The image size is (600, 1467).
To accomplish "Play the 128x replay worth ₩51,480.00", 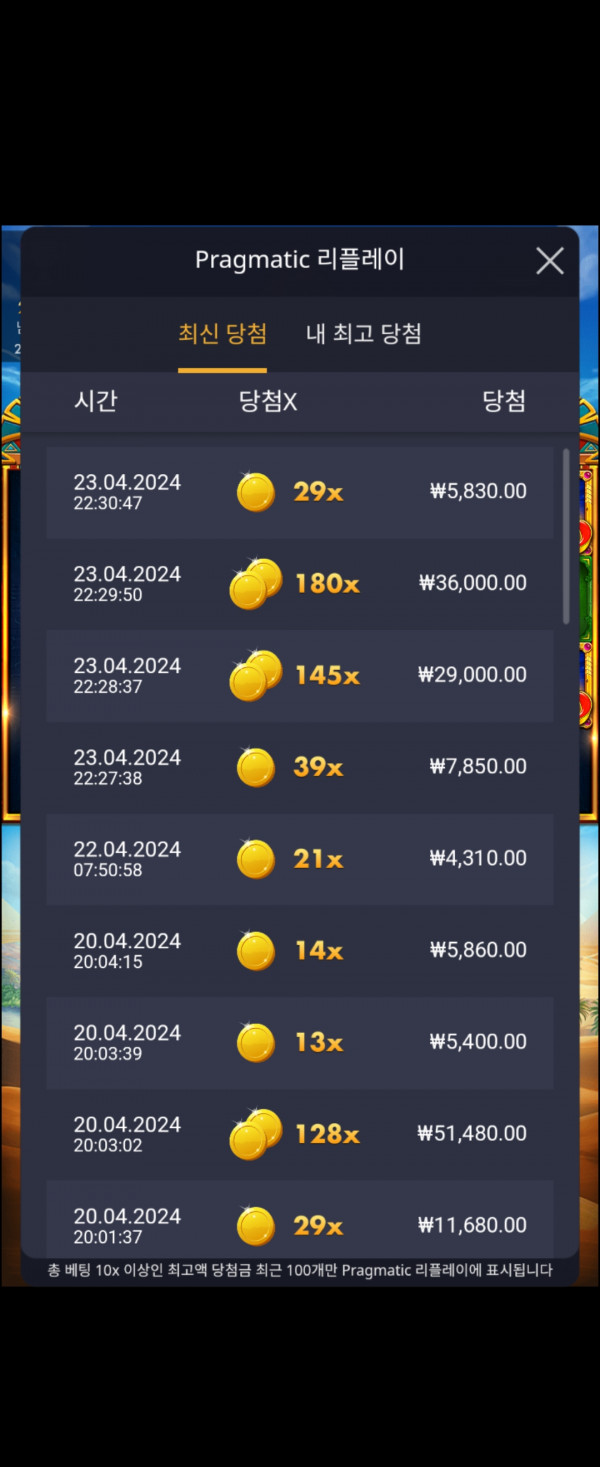I will click(x=300, y=1134).
